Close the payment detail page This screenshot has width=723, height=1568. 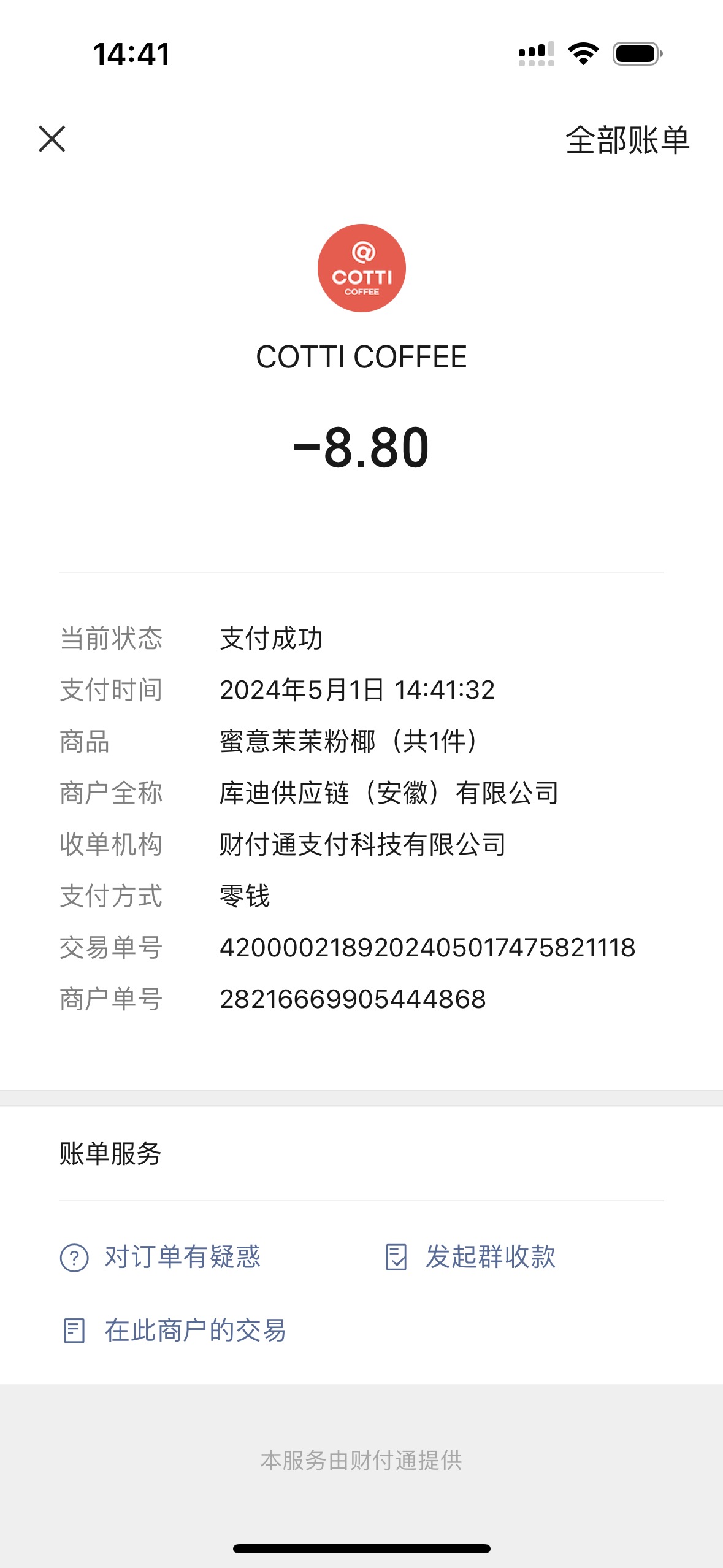tap(52, 139)
